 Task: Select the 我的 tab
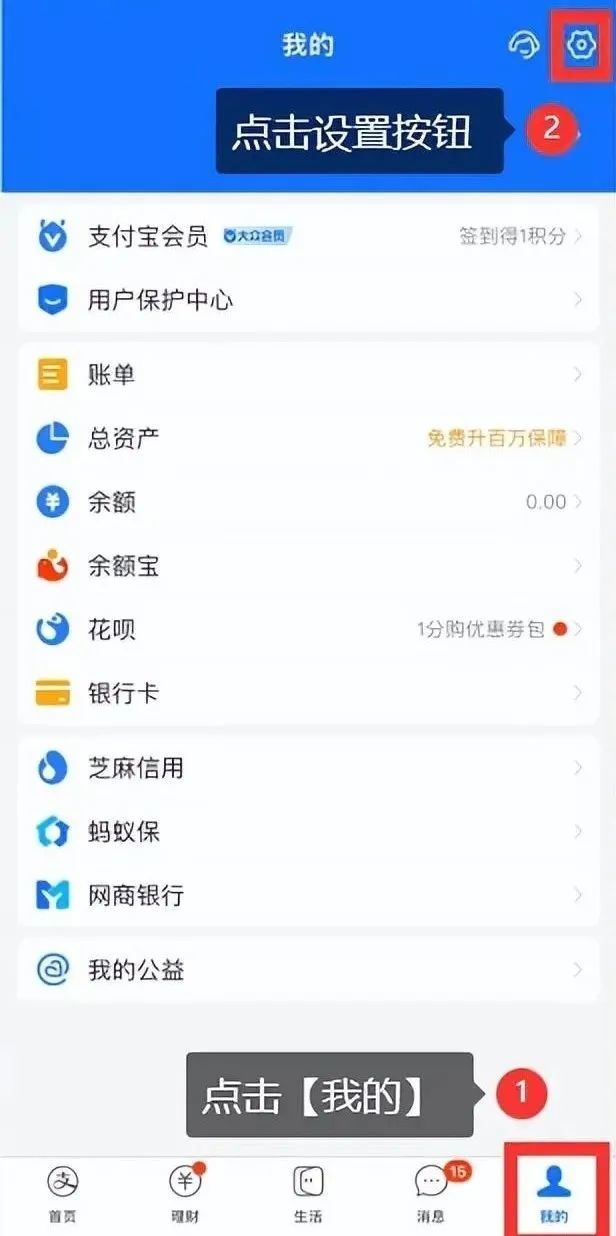[x=554, y=1195]
